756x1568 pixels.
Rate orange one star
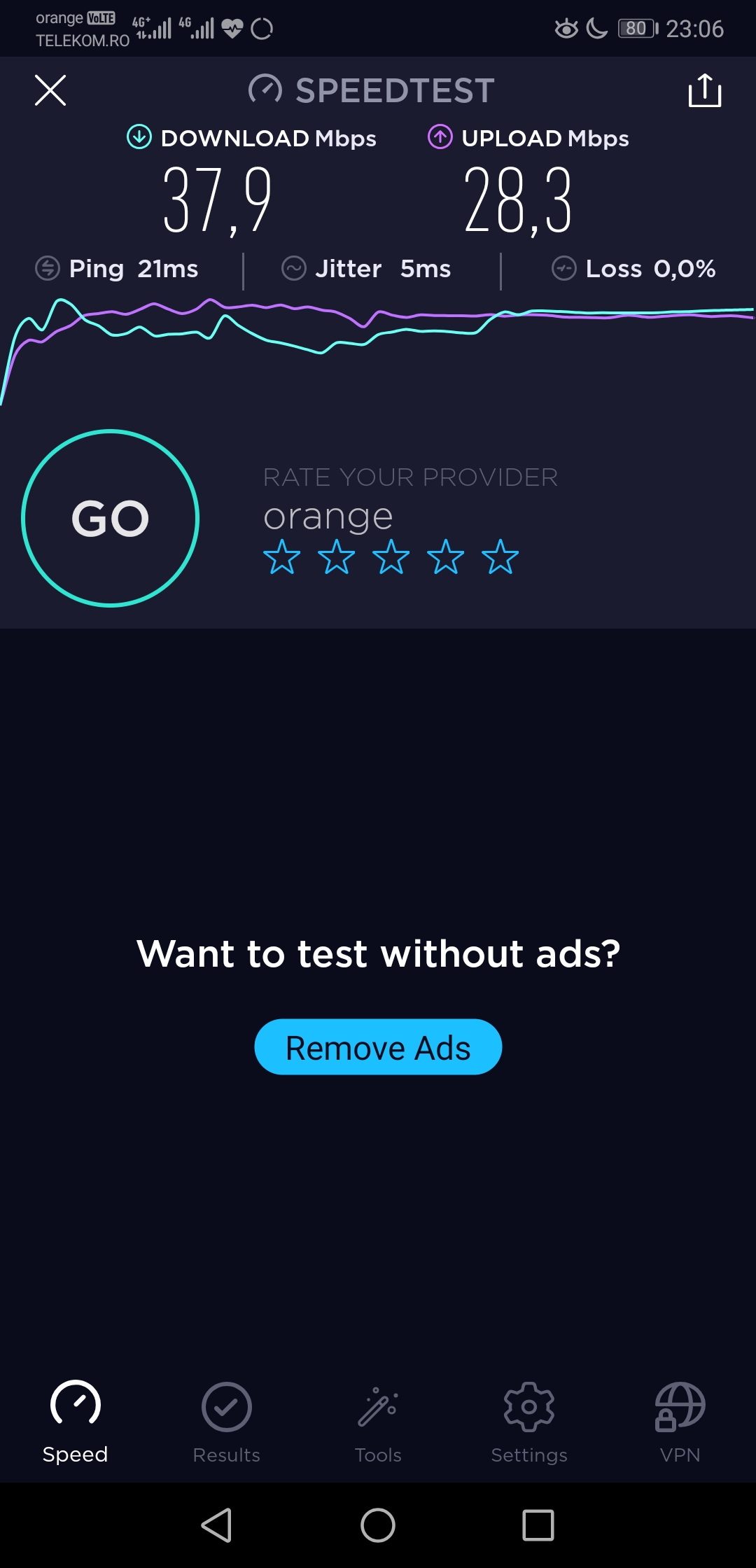point(282,557)
